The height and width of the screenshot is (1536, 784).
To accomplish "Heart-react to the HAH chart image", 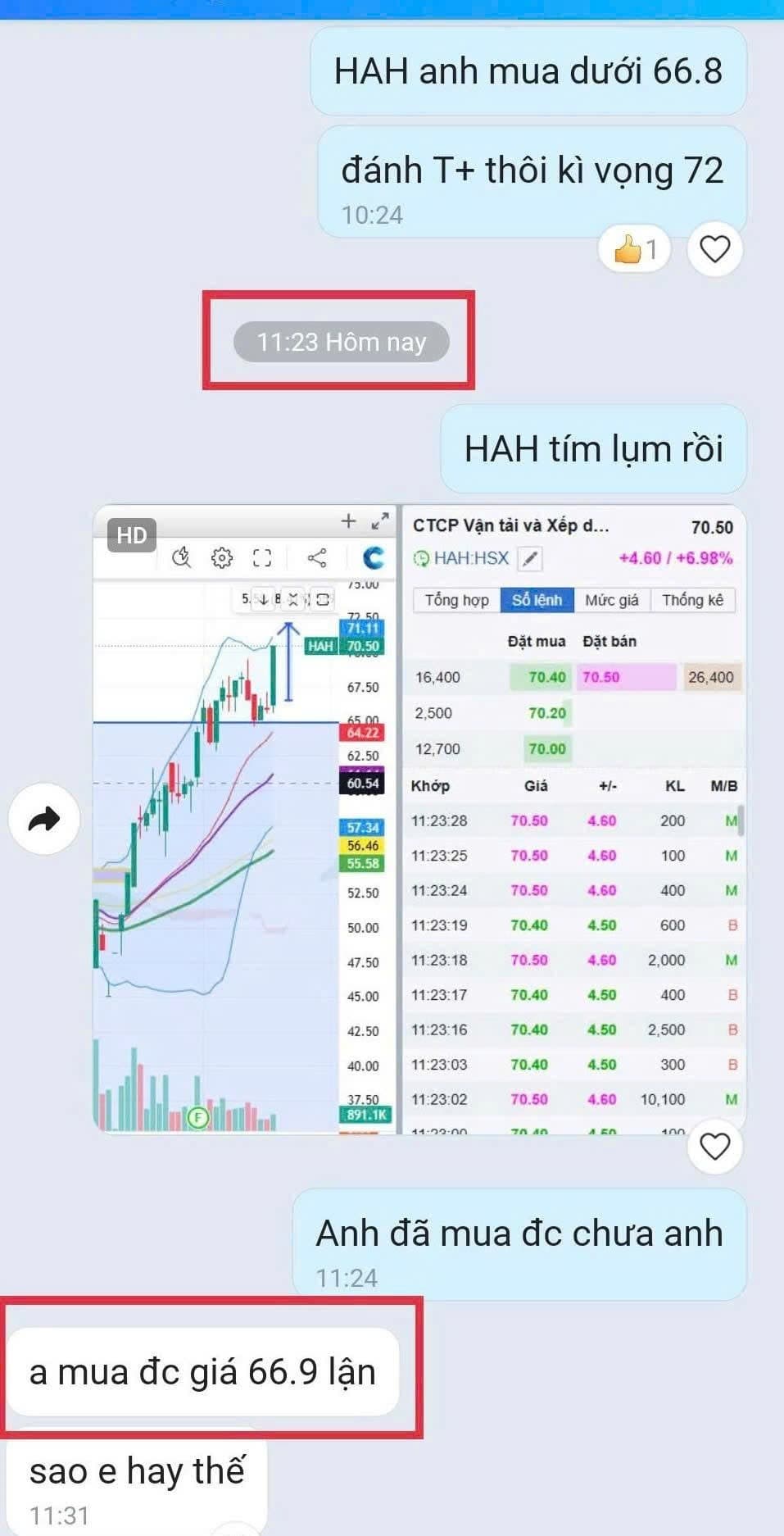I will click(x=714, y=1146).
